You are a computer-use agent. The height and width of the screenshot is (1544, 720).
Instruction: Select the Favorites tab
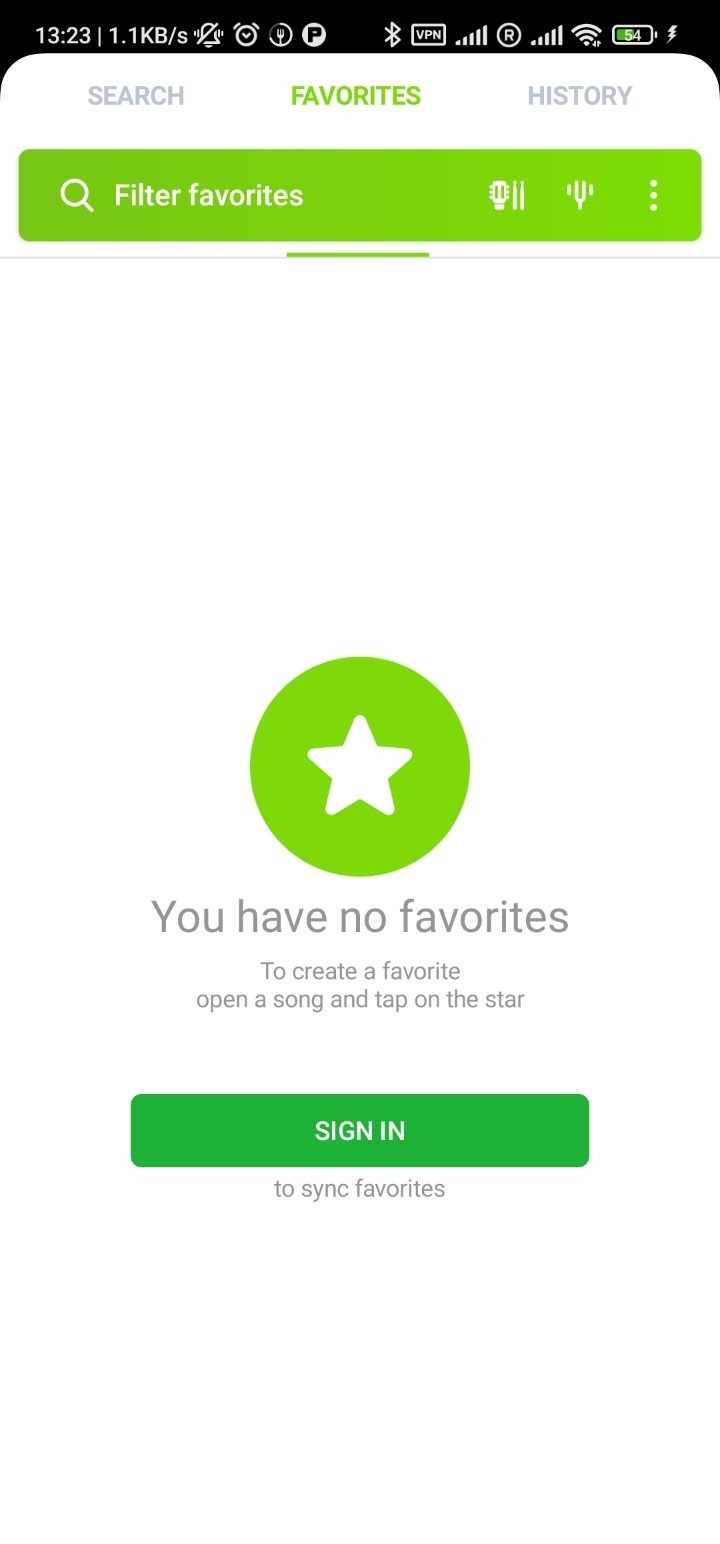[356, 96]
